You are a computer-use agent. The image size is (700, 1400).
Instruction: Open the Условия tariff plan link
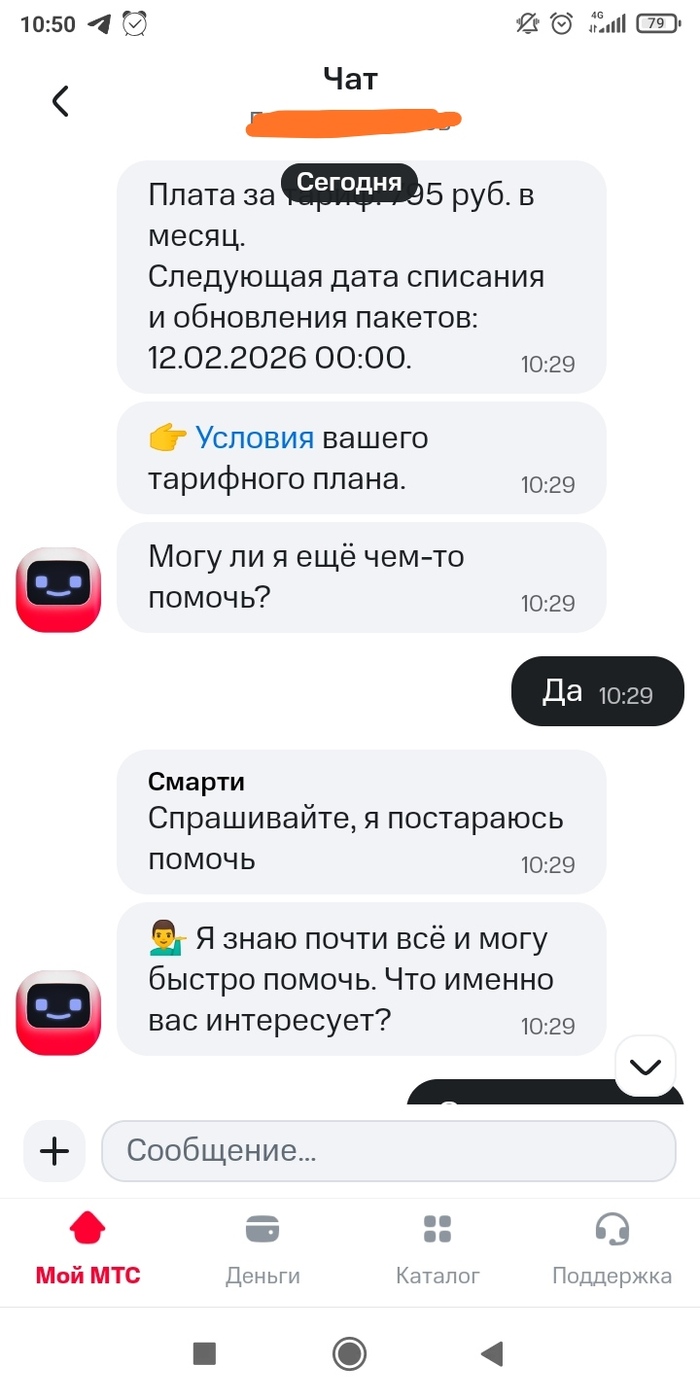point(254,438)
